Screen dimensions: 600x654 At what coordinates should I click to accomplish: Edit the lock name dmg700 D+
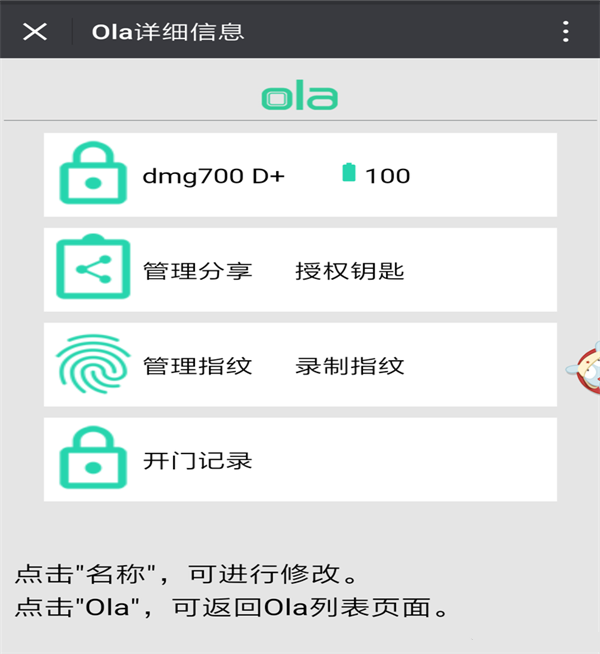tap(214, 176)
